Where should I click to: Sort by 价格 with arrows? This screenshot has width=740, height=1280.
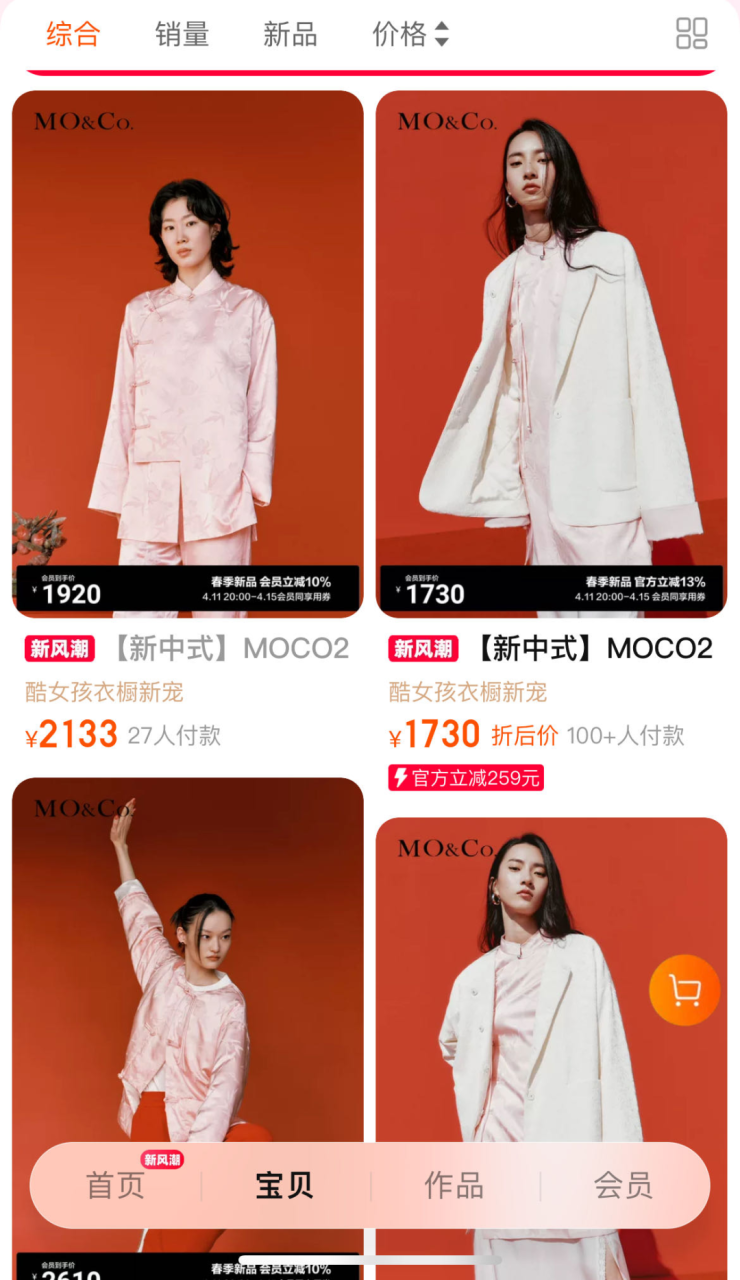[410, 34]
